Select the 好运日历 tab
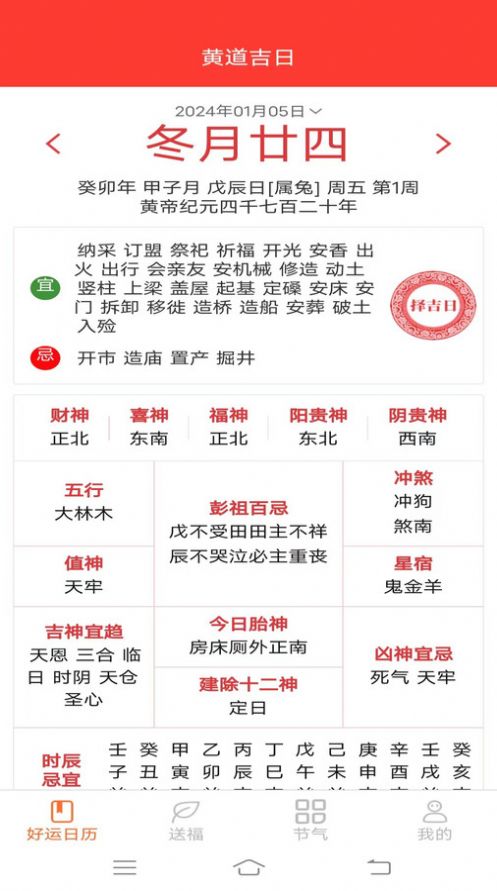The height and width of the screenshot is (891, 497). (x=62, y=821)
